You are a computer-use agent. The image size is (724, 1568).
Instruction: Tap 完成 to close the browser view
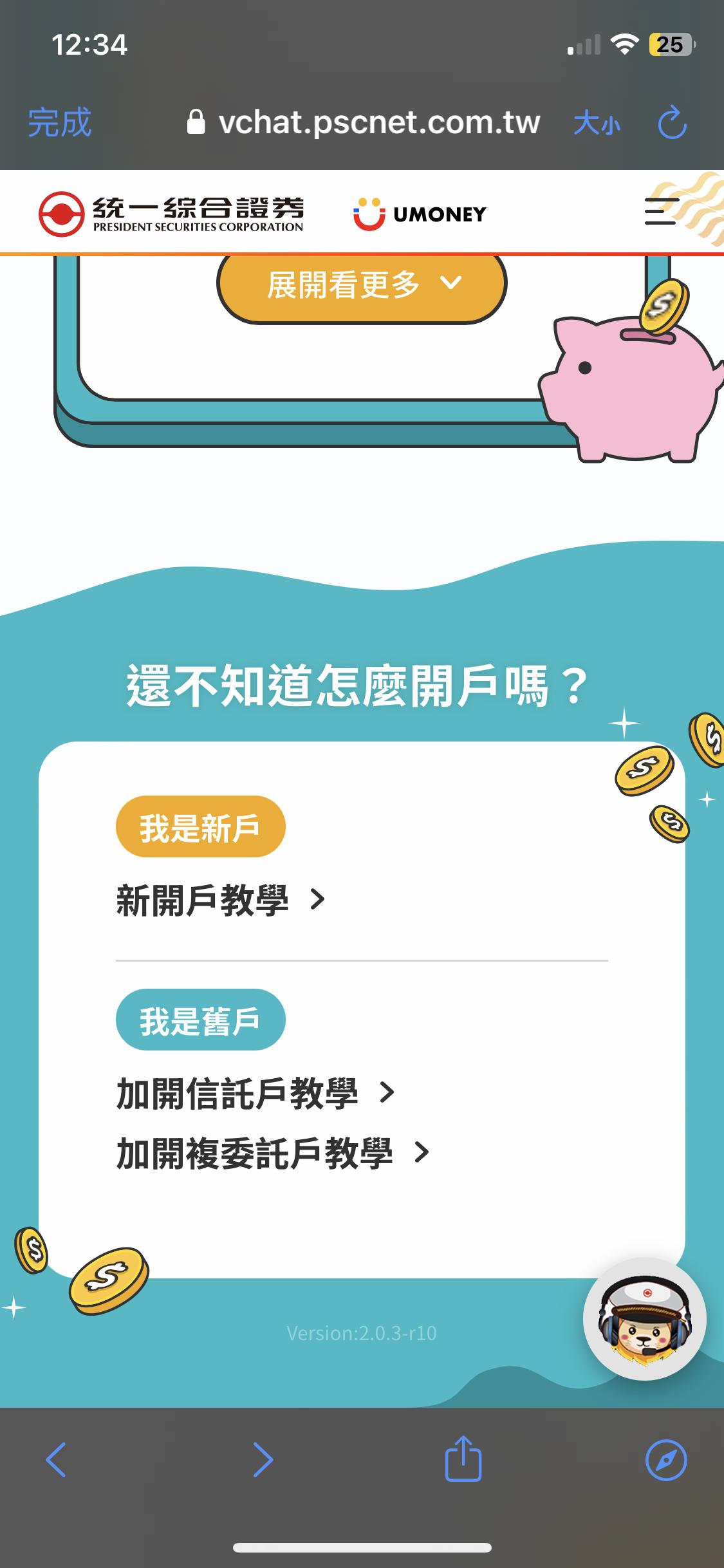pyautogui.click(x=60, y=122)
